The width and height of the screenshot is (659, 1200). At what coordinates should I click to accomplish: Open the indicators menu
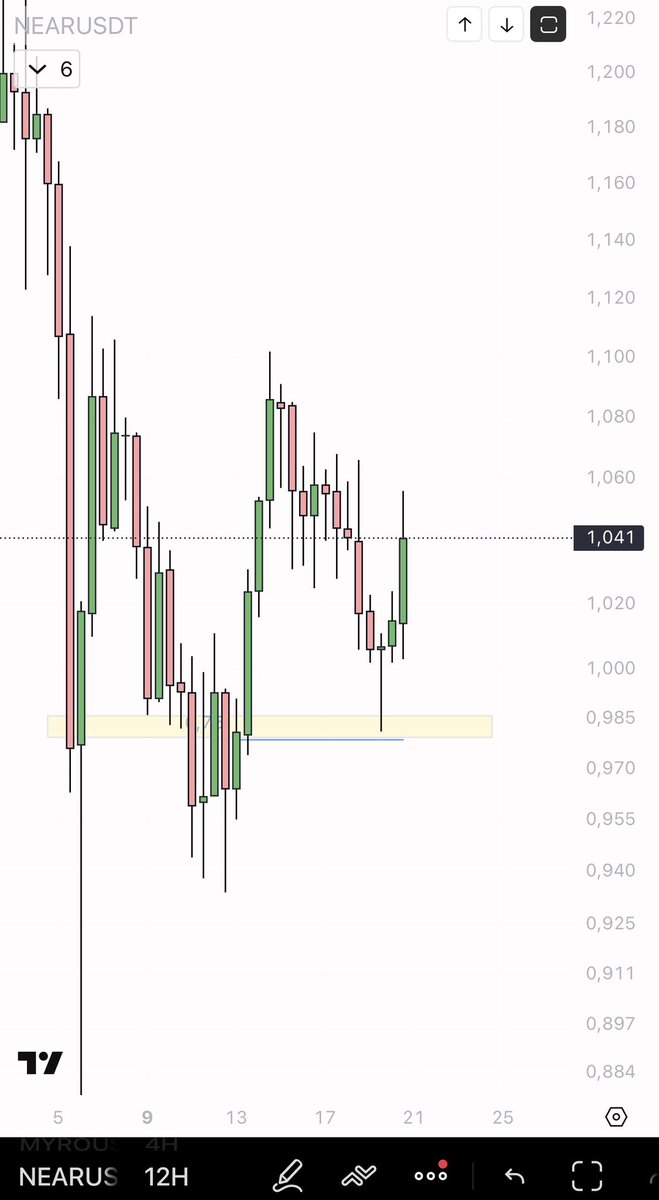(360, 1174)
